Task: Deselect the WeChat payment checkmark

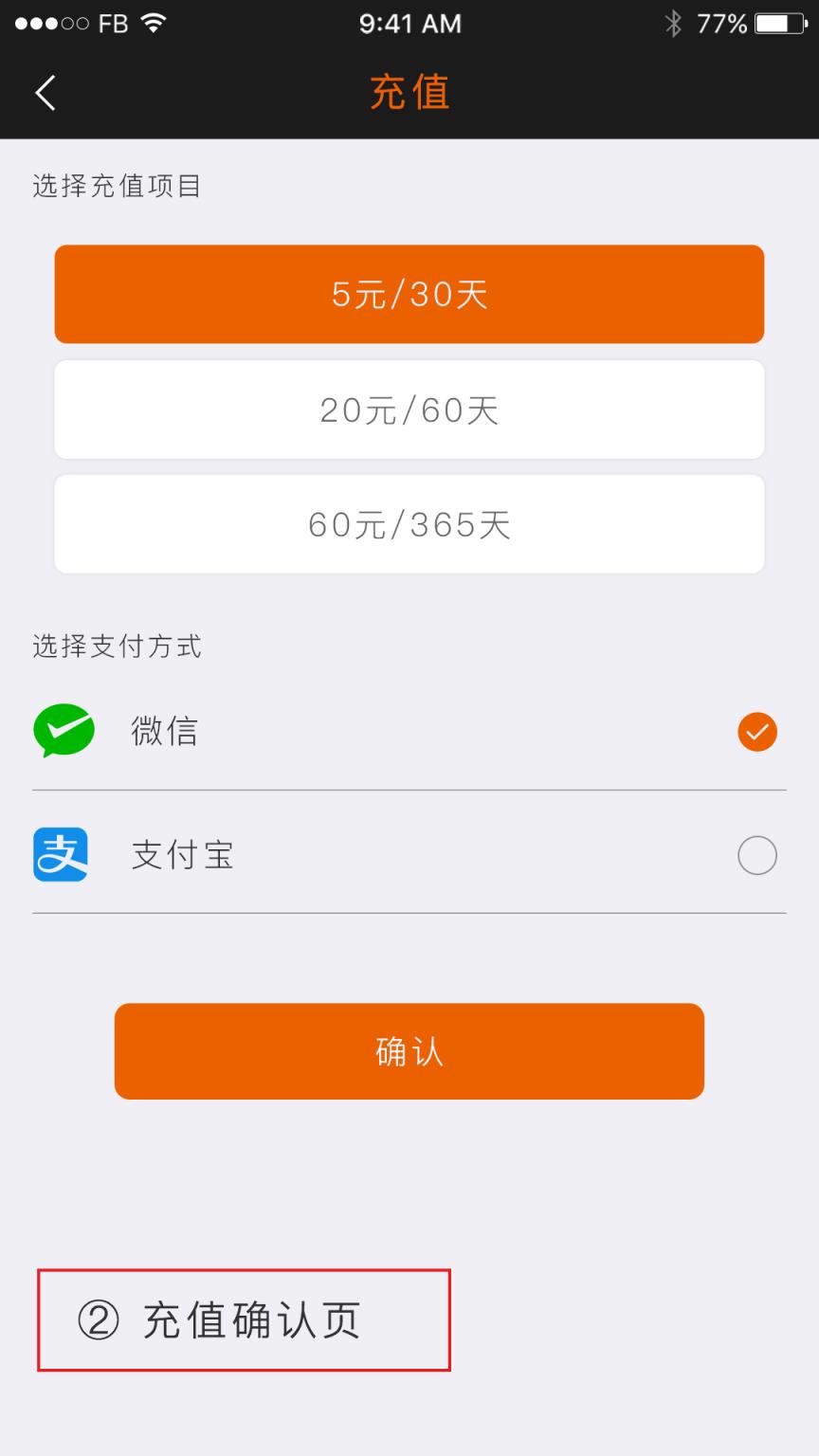Action: [756, 731]
